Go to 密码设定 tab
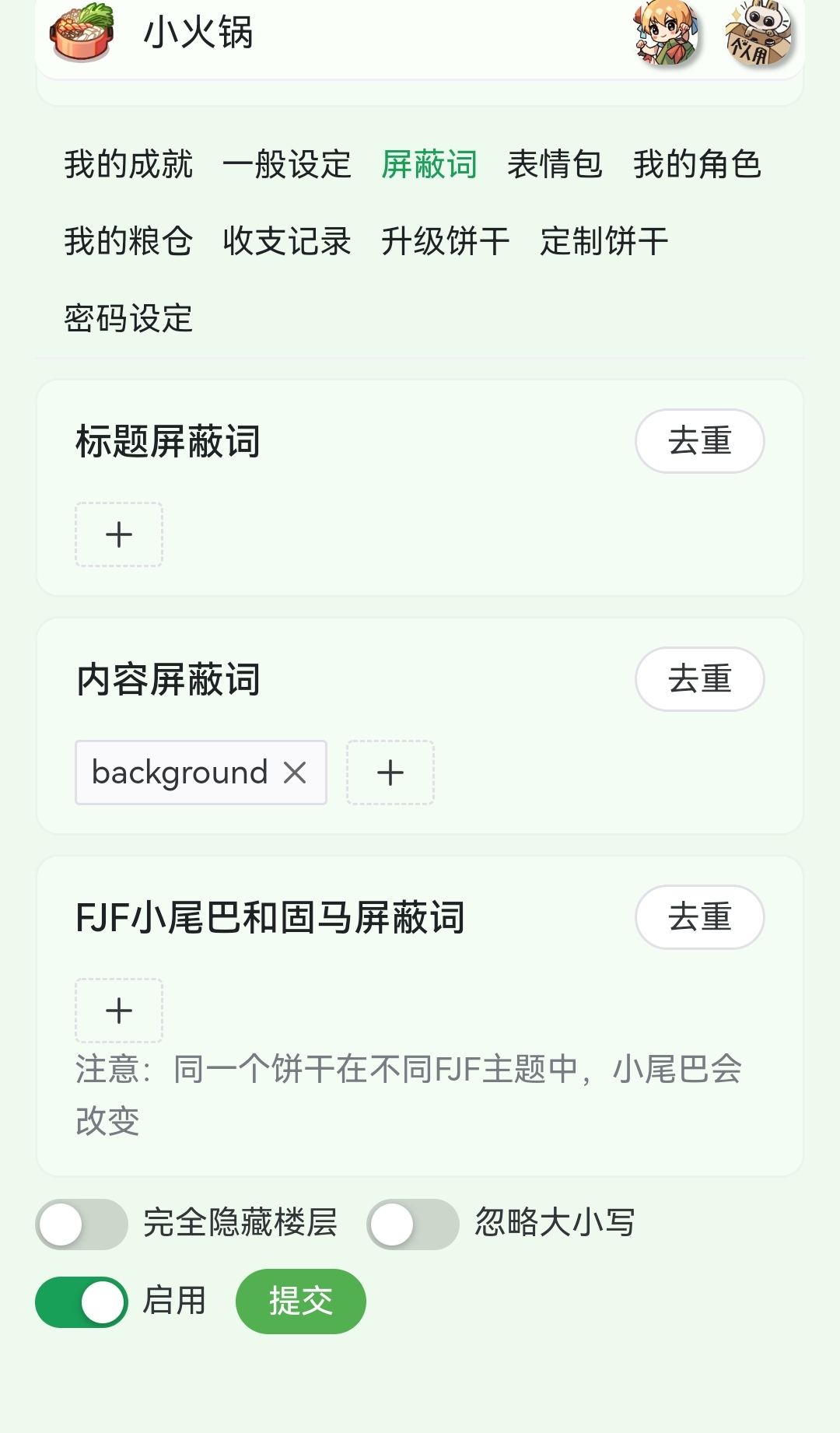This screenshot has height=1433, width=840. [x=128, y=318]
